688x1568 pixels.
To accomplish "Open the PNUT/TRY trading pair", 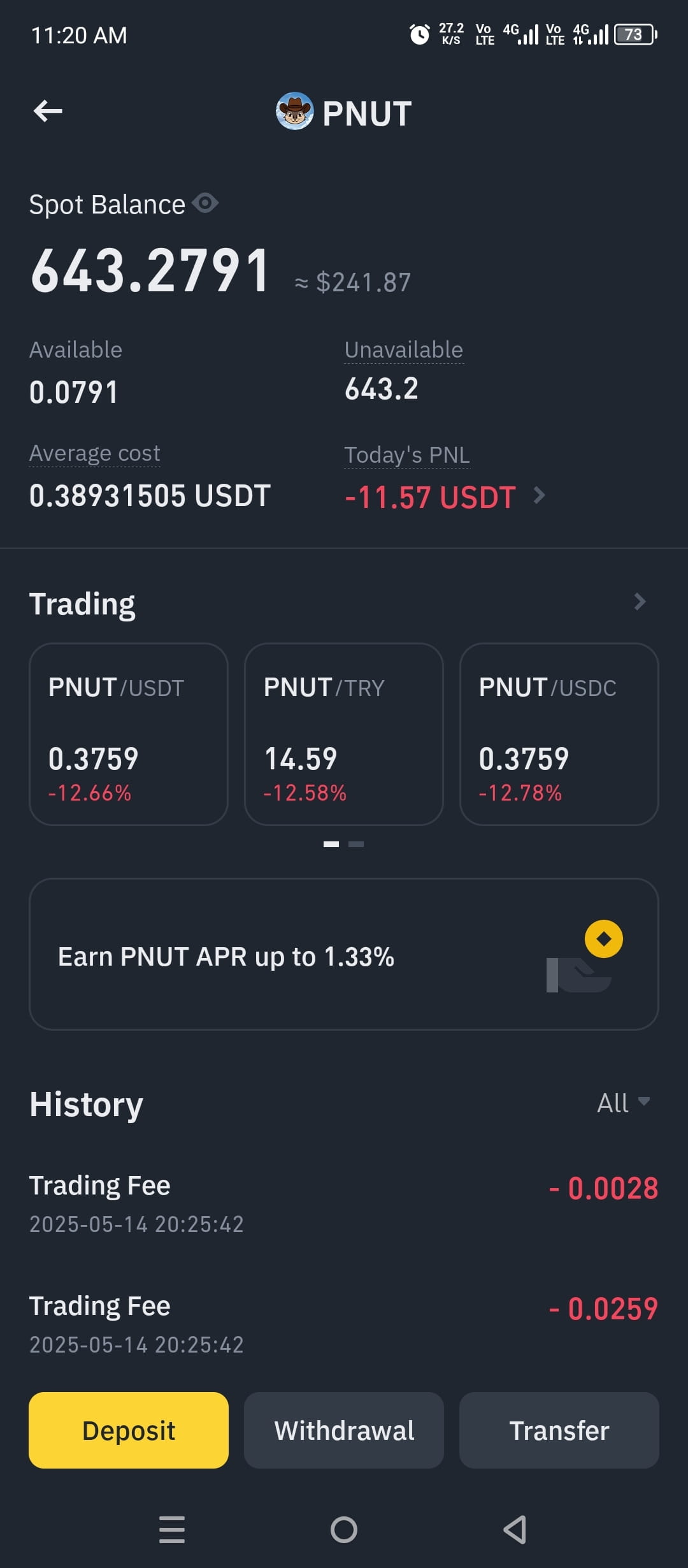I will (x=344, y=734).
